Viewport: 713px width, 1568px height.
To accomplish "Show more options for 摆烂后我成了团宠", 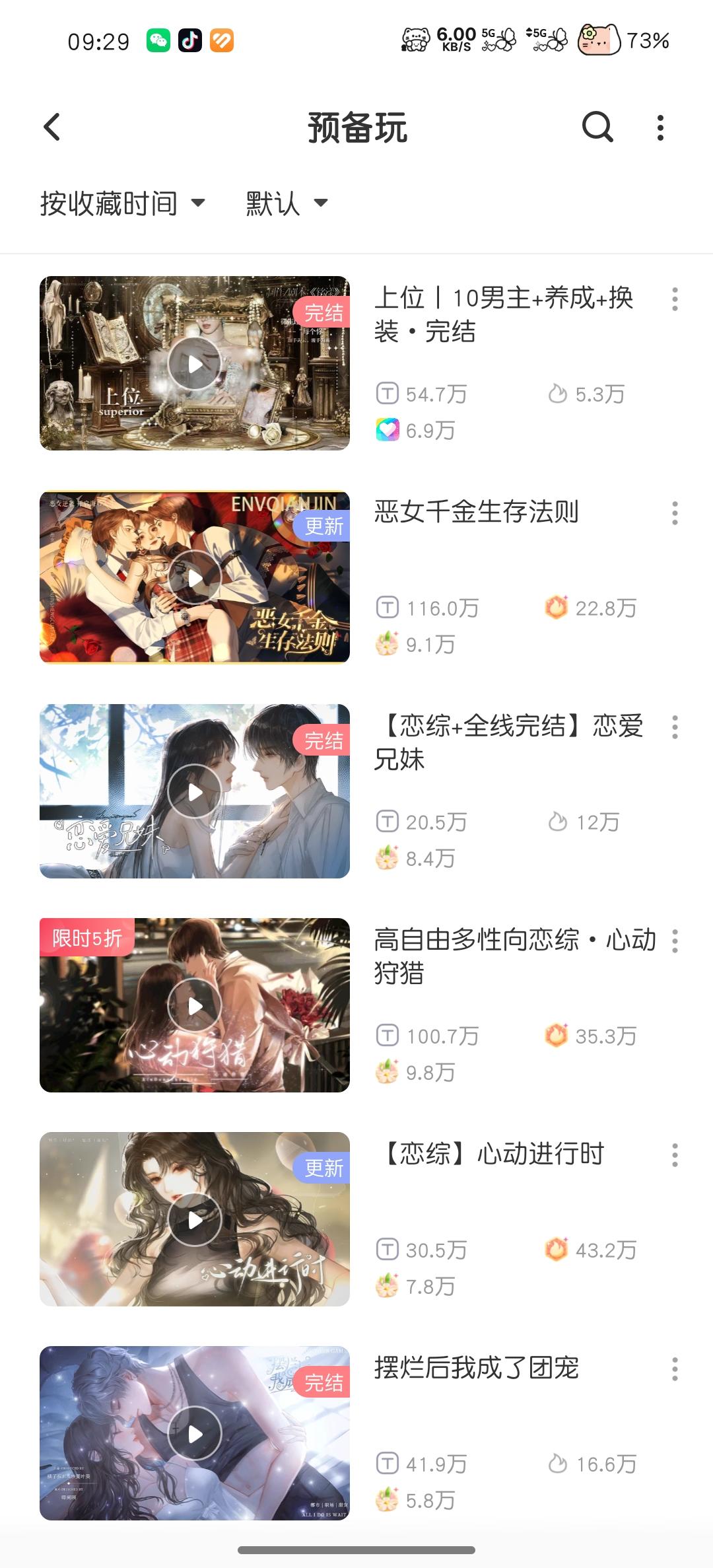I will 675,1369.
